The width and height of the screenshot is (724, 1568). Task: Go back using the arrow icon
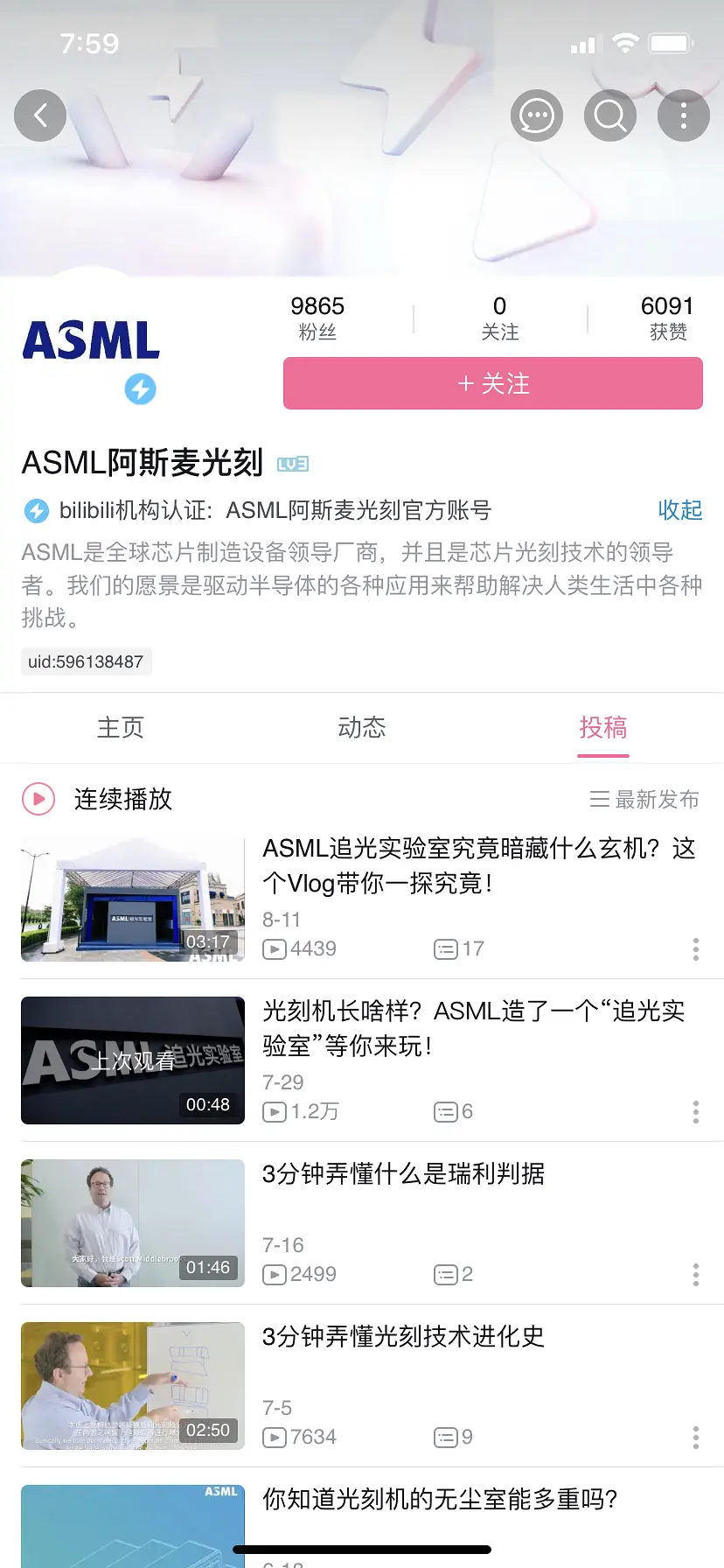[40, 115]
